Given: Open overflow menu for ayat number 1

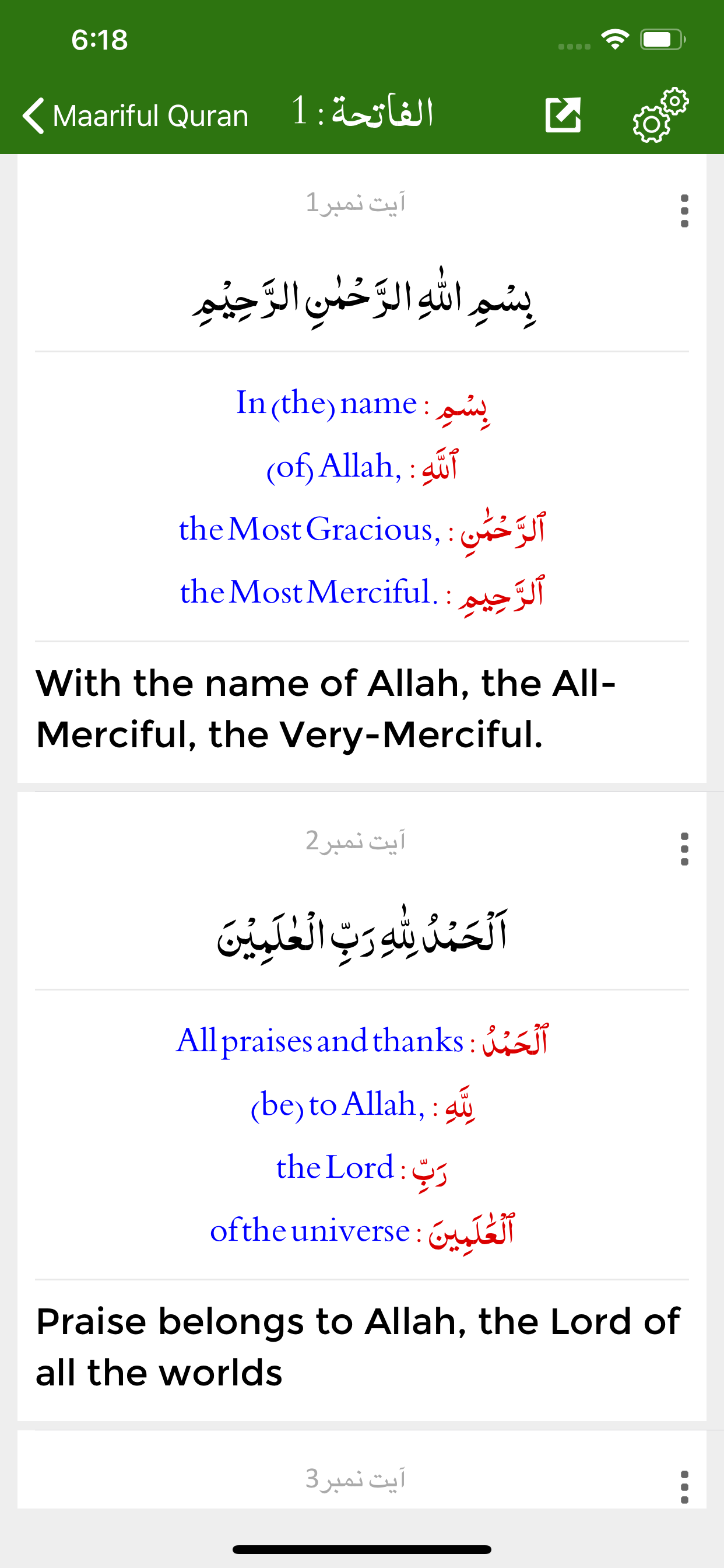Looking at the screenshot, I should [x=684, y=211].
